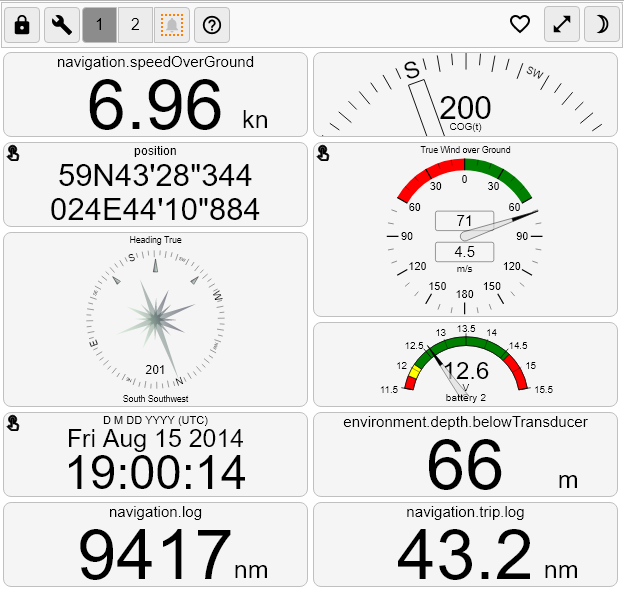Toggle fullscreen mode
The image size is (624, 591).
[x=562, y=25]
